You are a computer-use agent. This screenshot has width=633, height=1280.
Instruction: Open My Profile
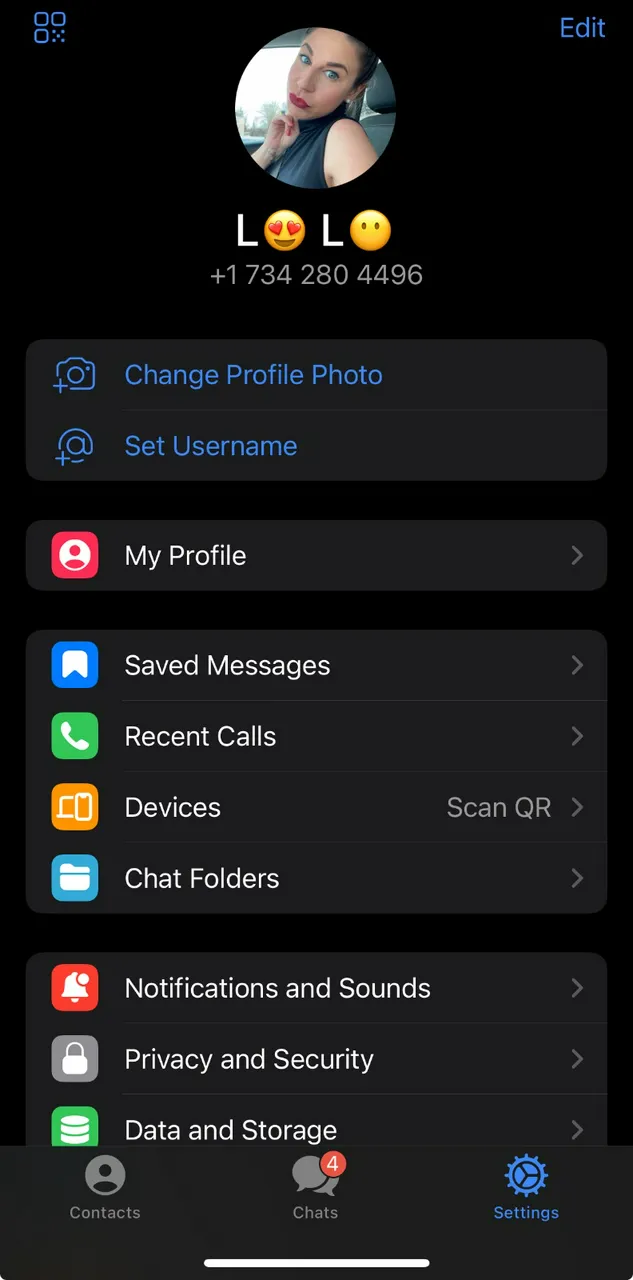tap(316, 556)
